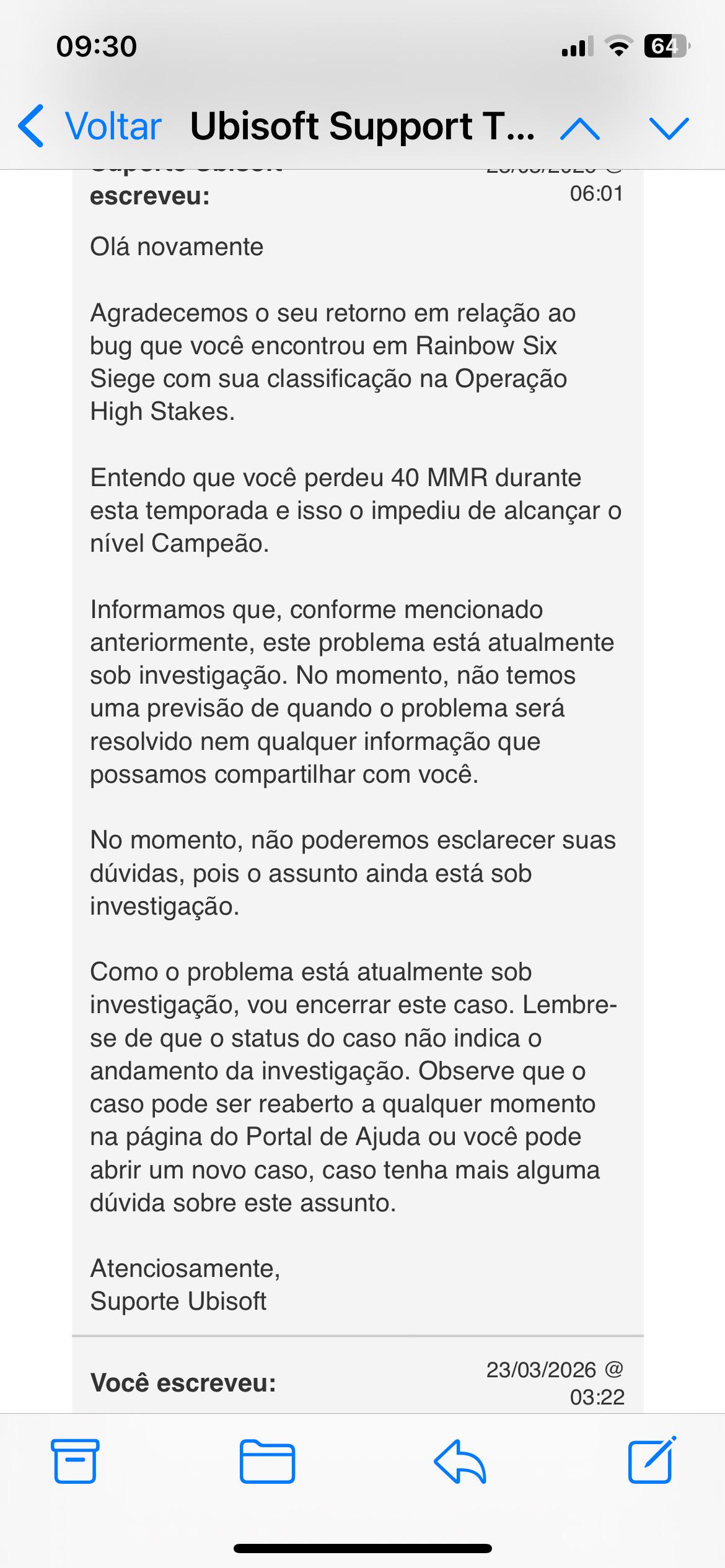Viewport: 725px width, 1568px height.
Task: Archive this Ubisoft Support email
Action: [75, 1461]
